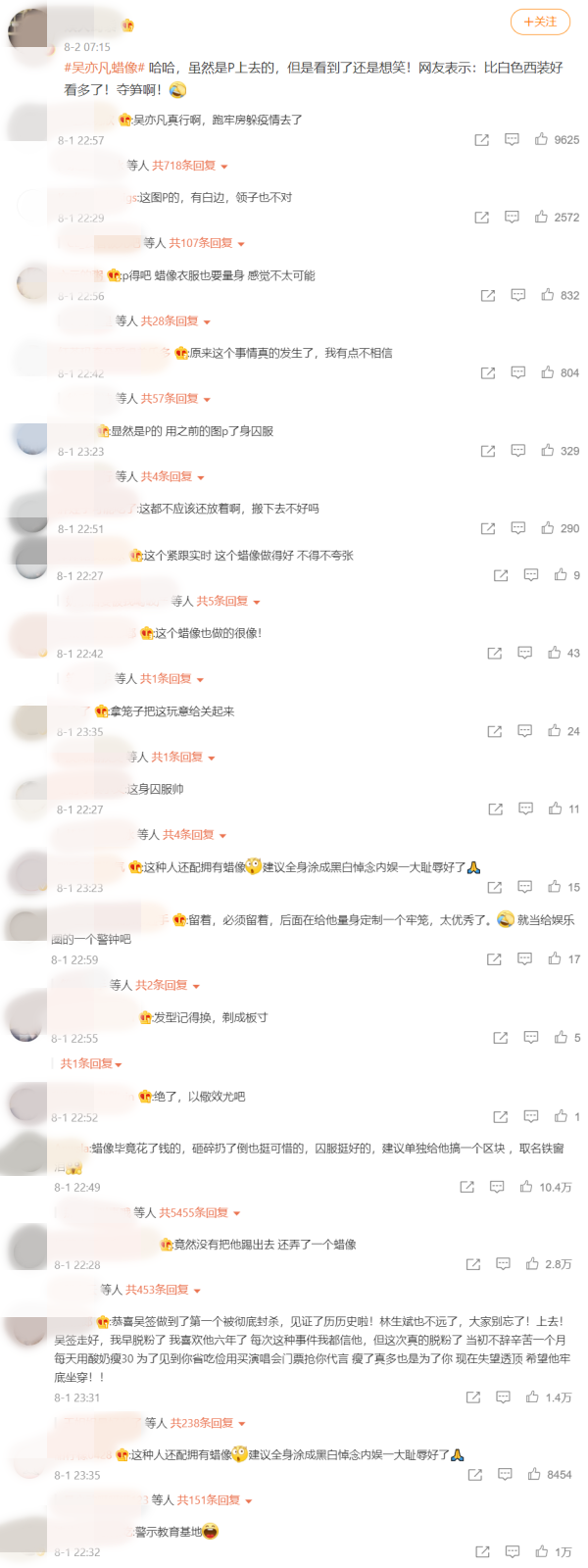Expand 共5455条回复 replies
The height and width of the screenshot is (1568, 588).
[199, 1213]
